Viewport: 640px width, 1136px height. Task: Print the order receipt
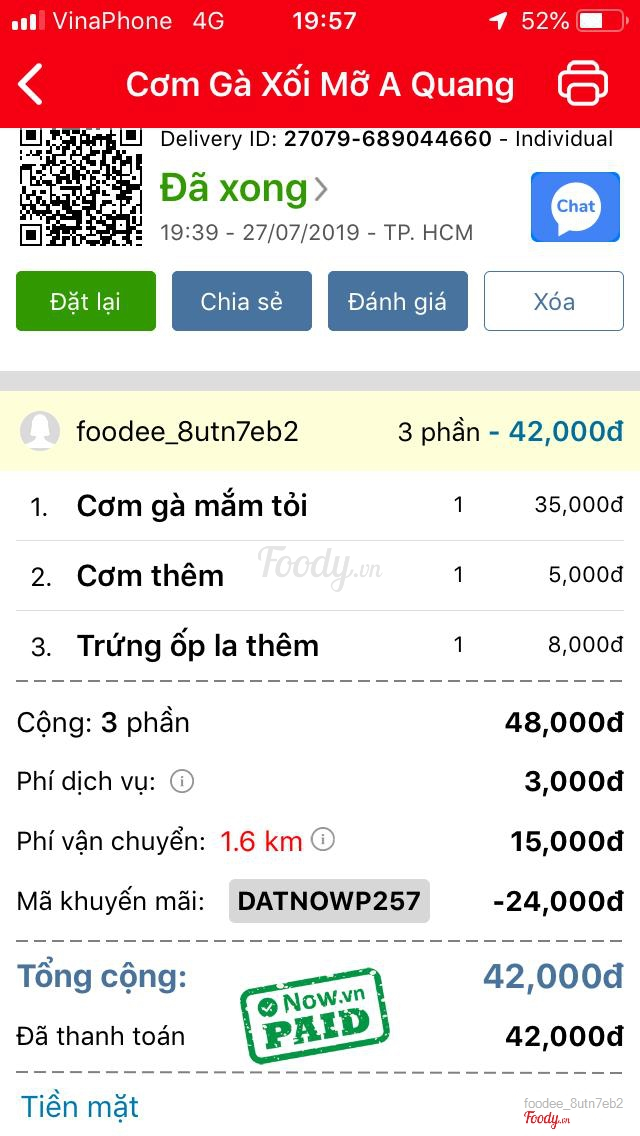click(583, 84)
